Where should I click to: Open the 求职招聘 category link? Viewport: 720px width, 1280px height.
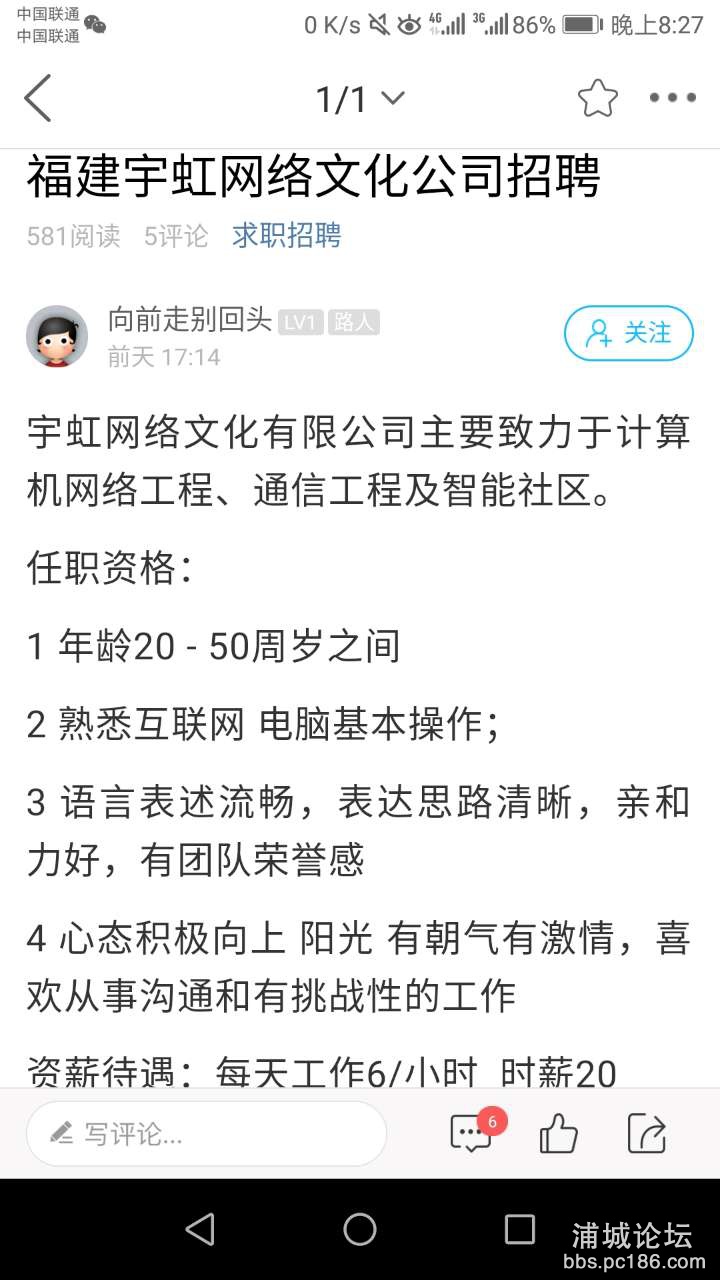286,235
